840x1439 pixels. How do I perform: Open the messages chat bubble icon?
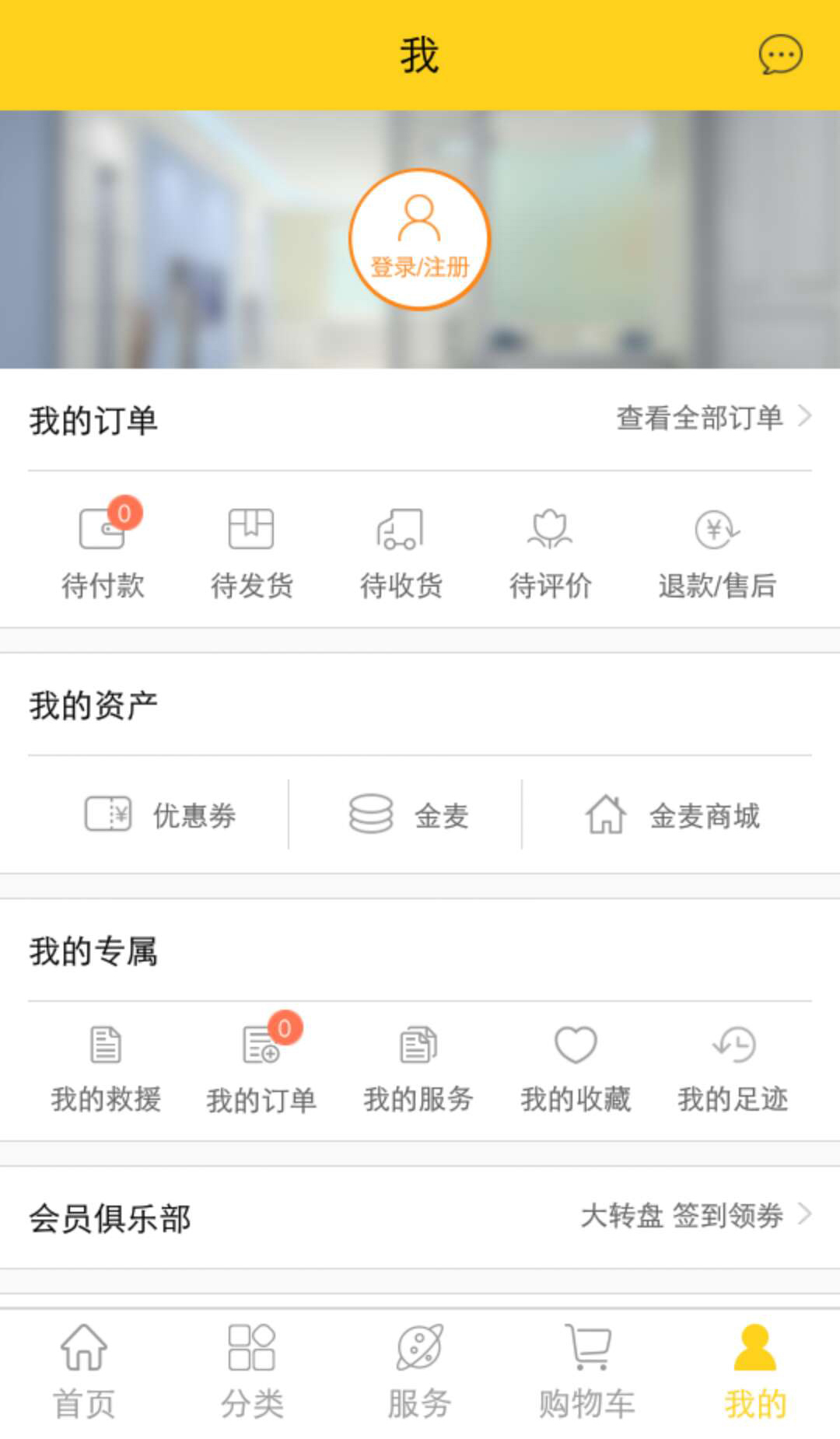(780, 55)
